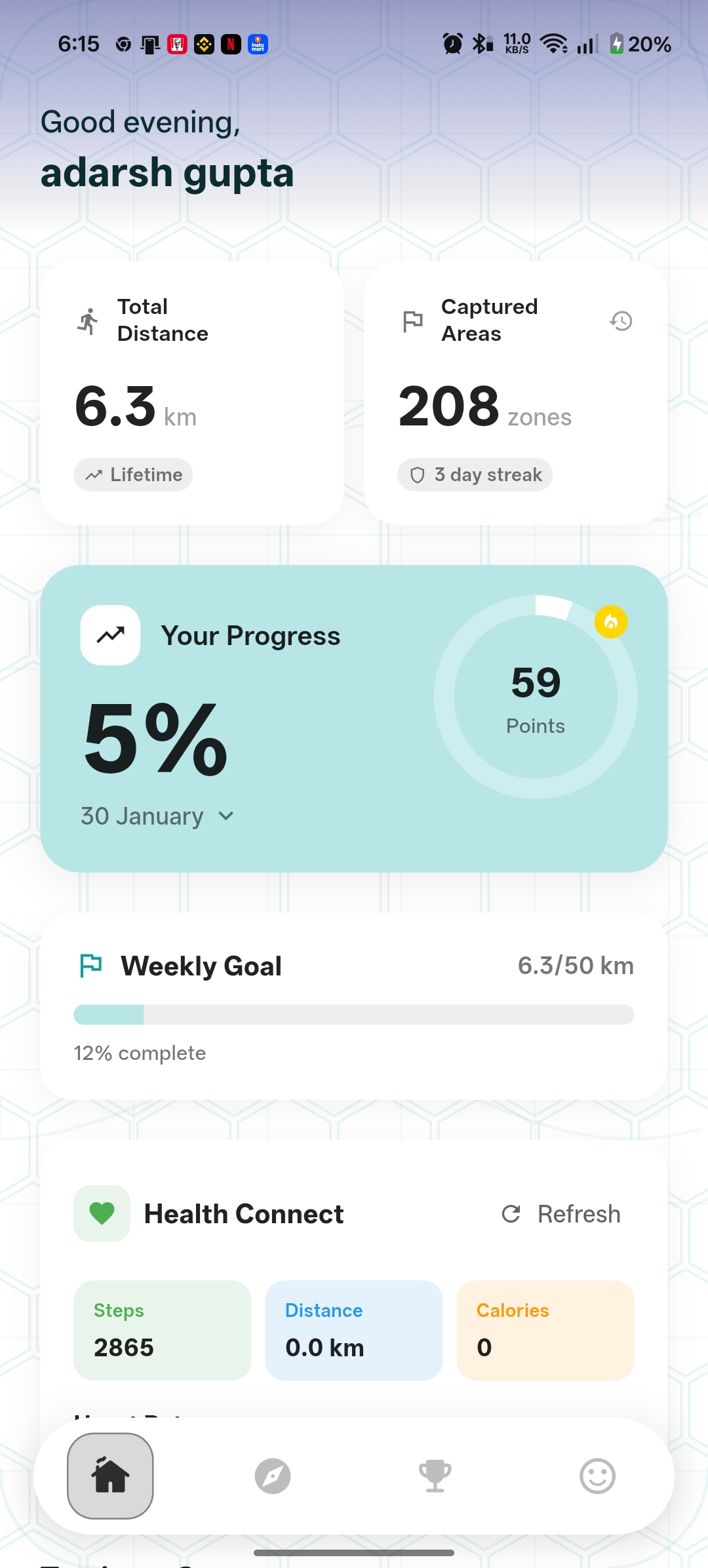Click the Weekly Goal flag icon
This screenshot has width=708, height=1568.
[x=90, y=965]
